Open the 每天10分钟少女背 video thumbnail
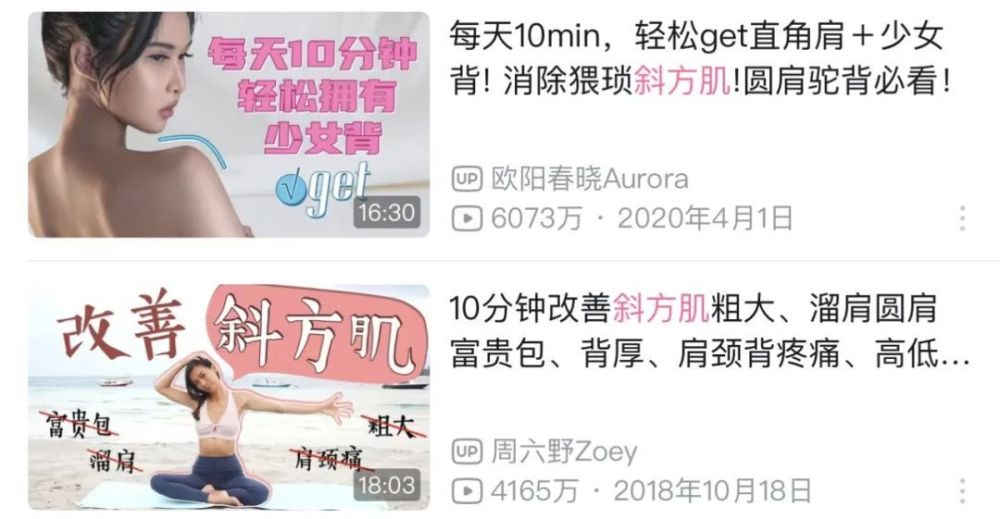Screen dimensions: 1000x519 (x=229, y=124)
